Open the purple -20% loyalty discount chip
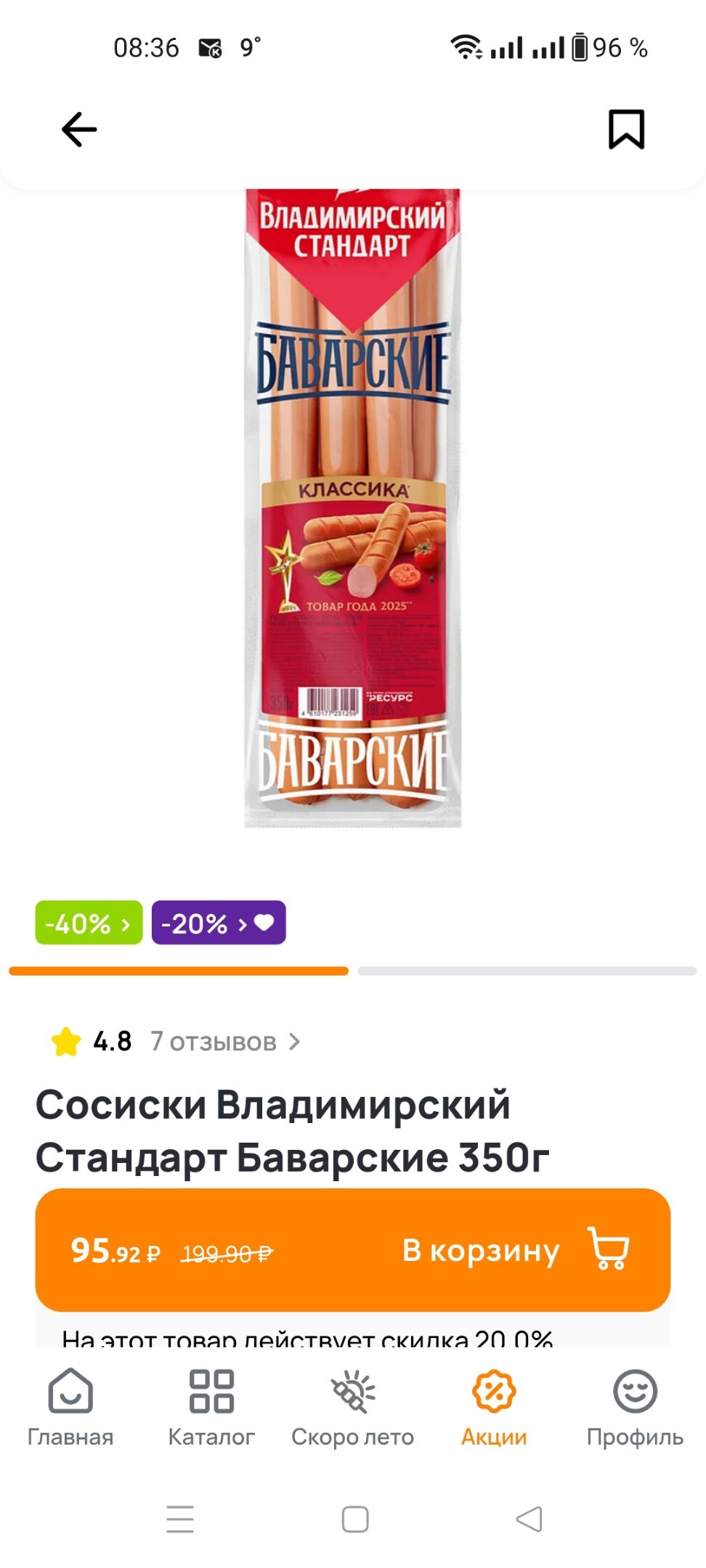Screen dimensions: 706x1568 pos(219,923)
